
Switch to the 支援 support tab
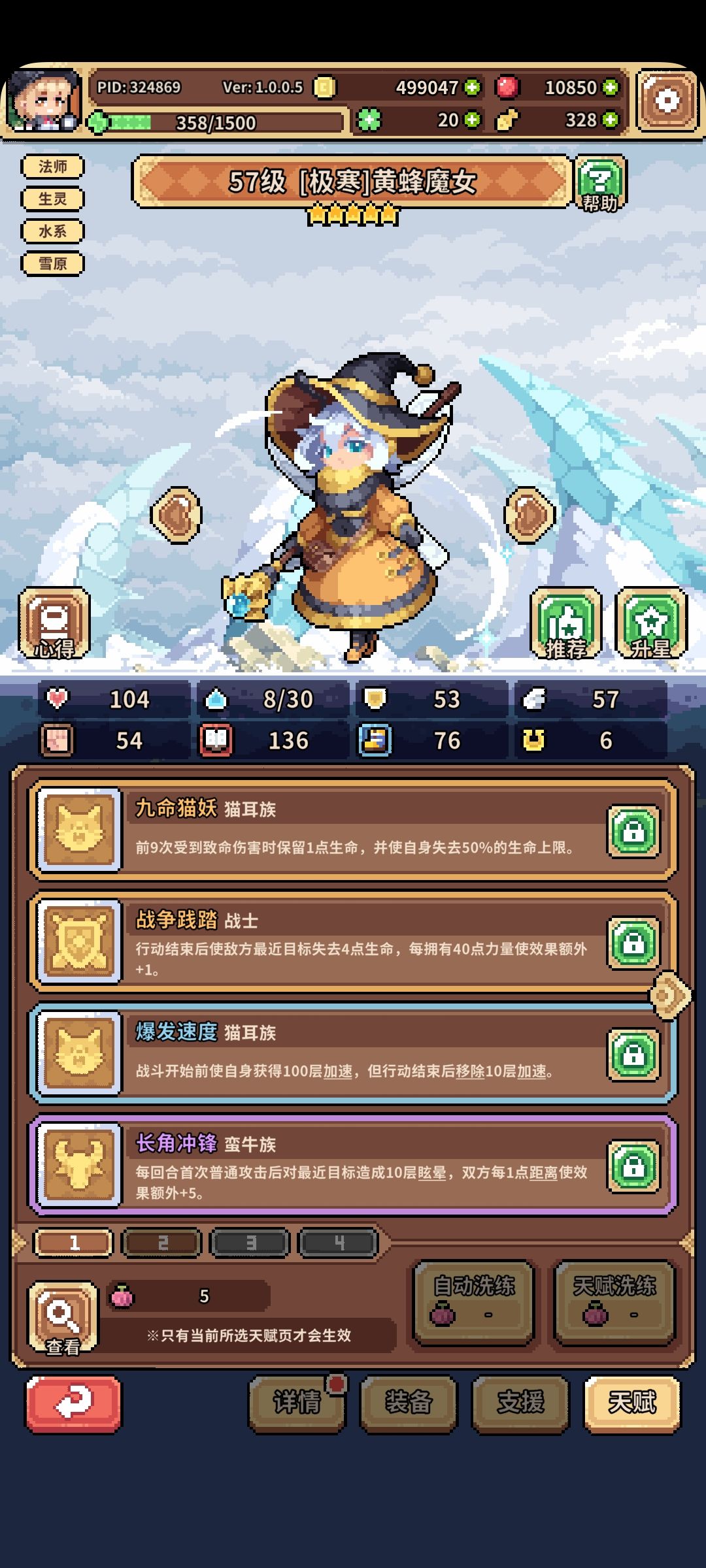[x=520, y=1402]
